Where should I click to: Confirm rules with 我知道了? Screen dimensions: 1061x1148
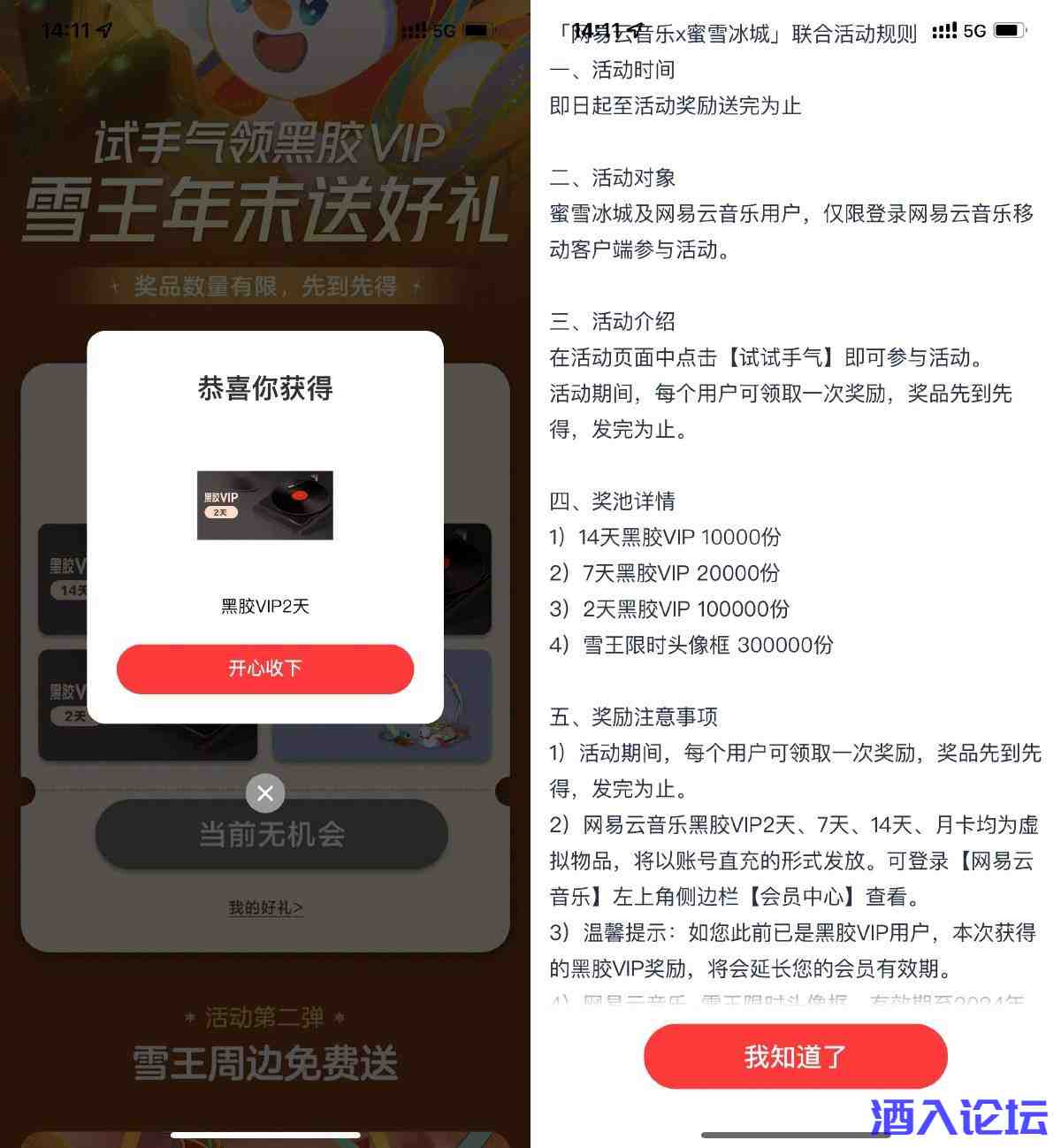click(795, 1056)
